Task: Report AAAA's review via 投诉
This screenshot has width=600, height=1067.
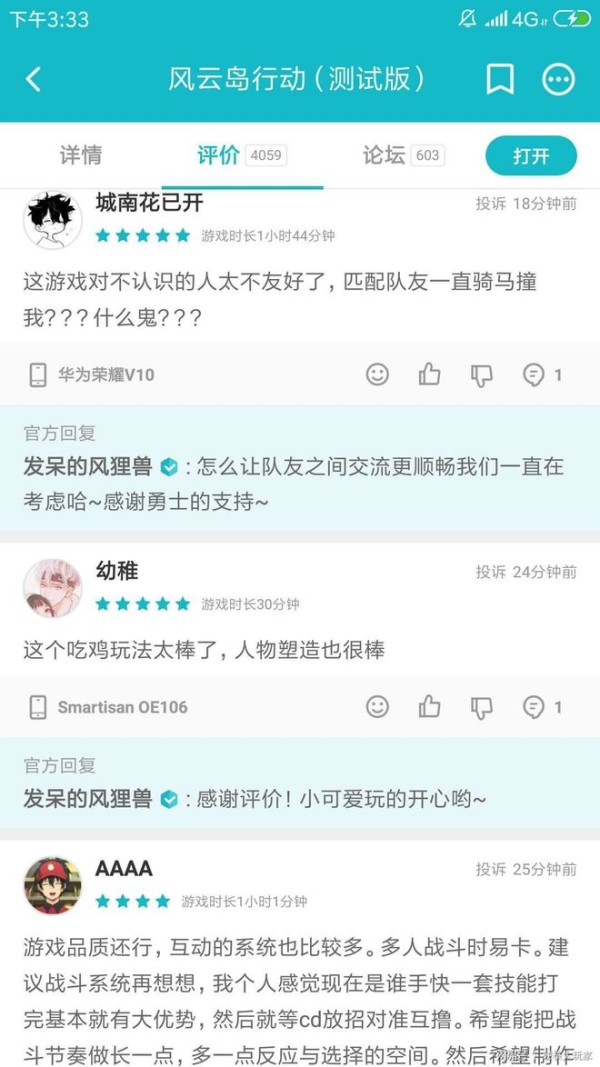Action: click(490, 870)
